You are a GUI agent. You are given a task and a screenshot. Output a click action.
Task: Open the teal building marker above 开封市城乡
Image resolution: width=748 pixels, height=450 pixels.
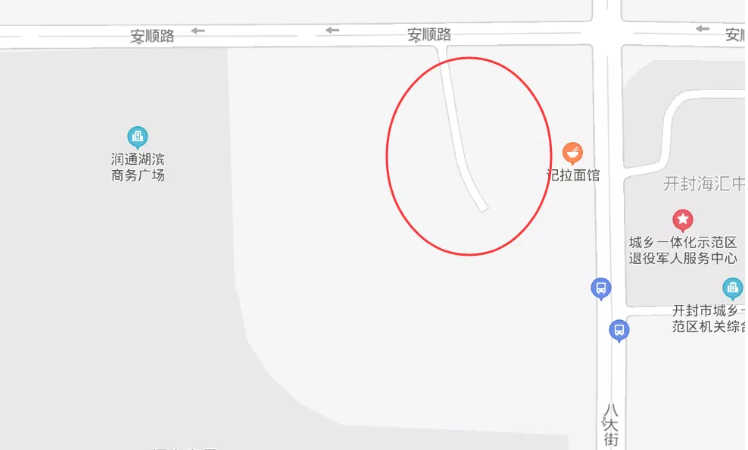point(733,288)
